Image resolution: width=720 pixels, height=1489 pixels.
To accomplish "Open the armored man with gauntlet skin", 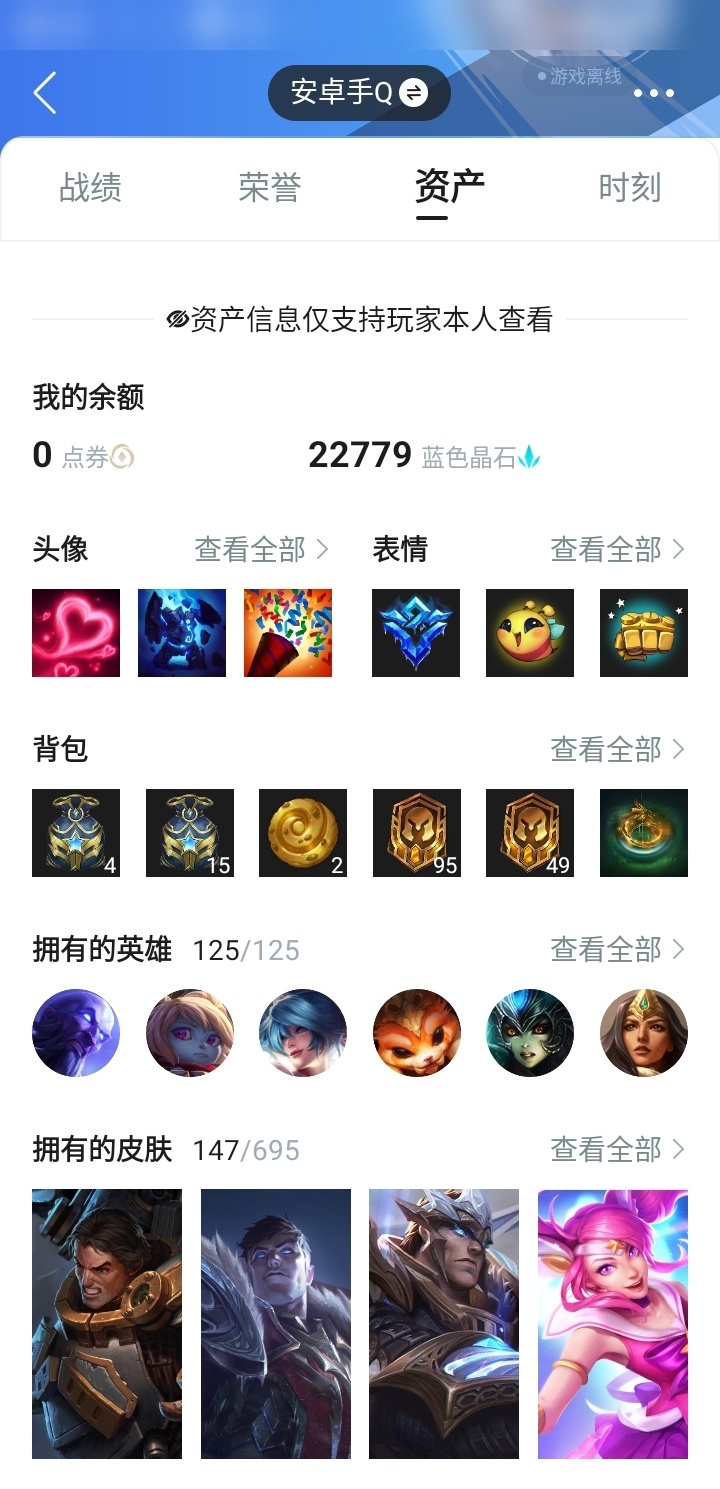I will point(107,1324).
